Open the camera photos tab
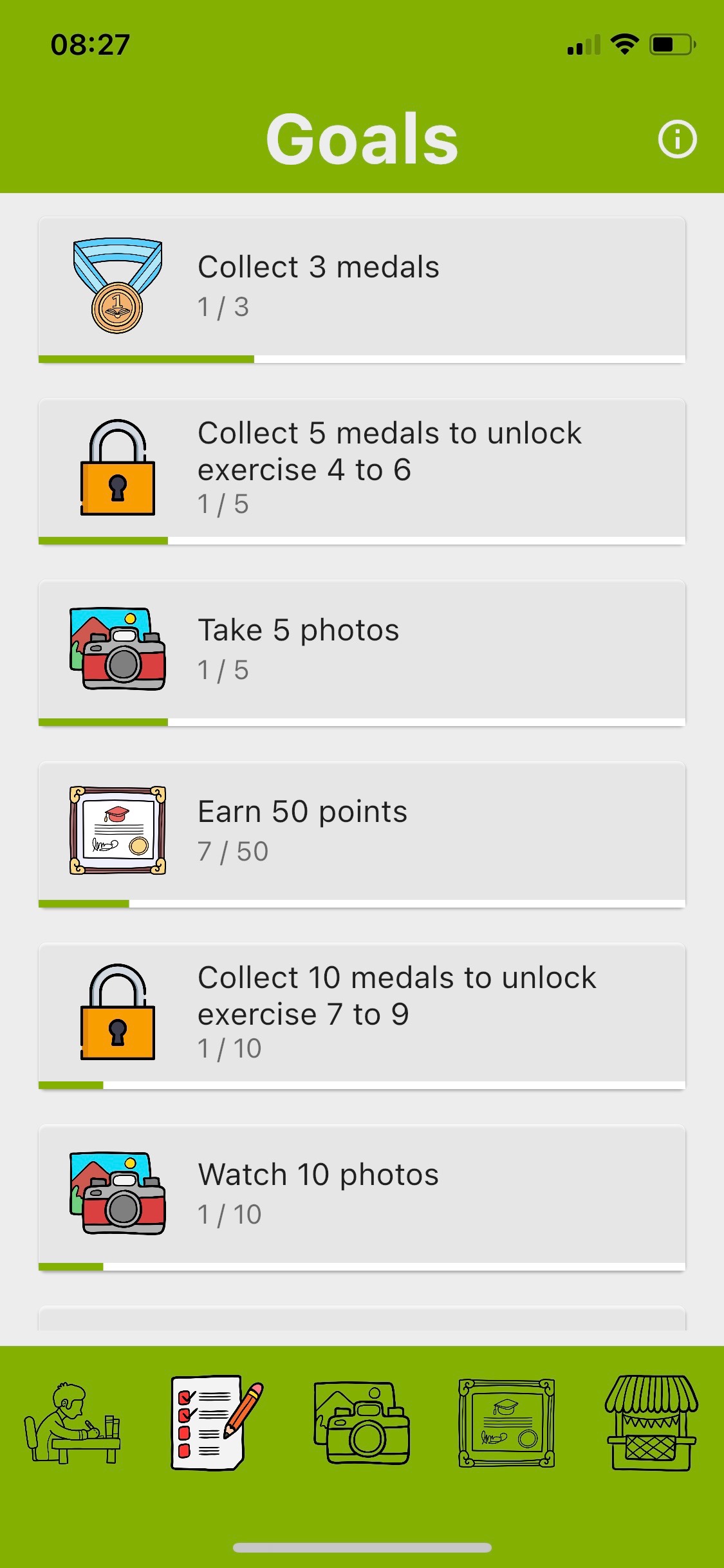 click(x=362, y=1424)
